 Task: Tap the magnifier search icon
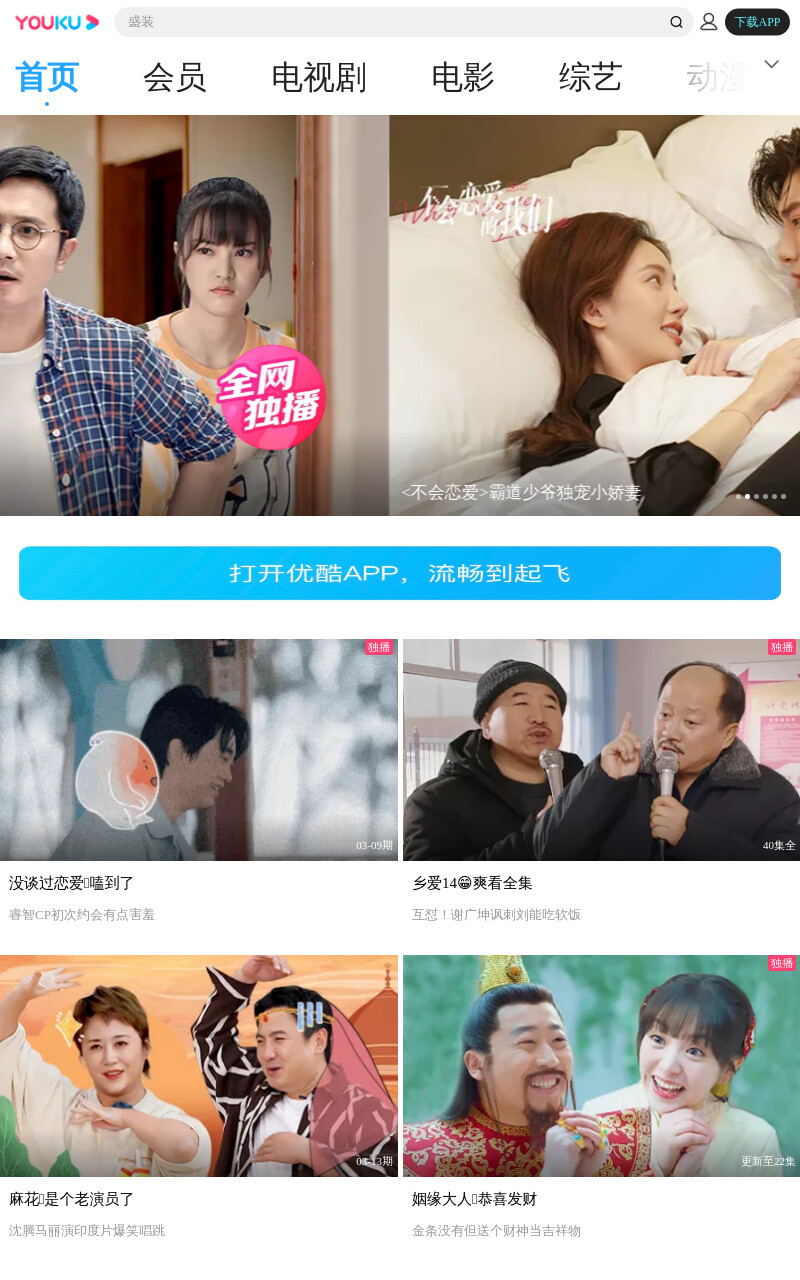(x=676, y=22)
